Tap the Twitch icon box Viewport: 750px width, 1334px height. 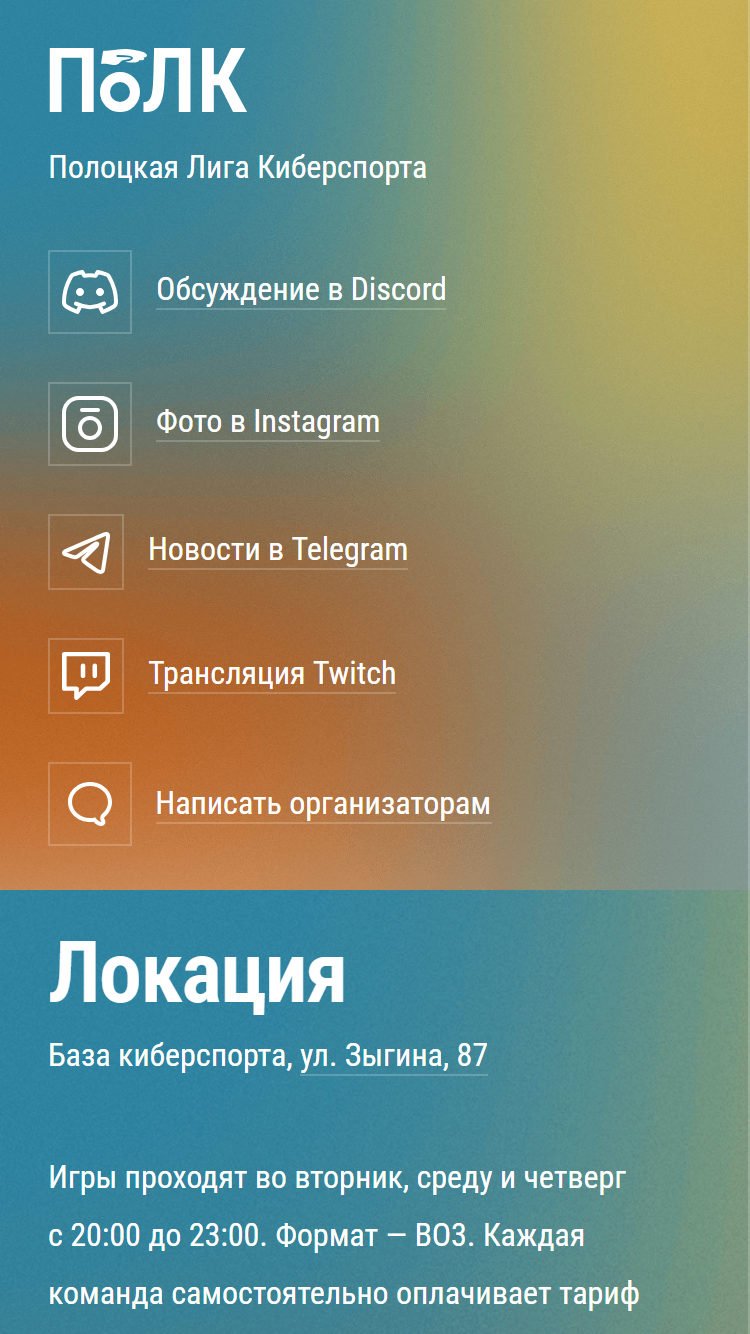[x=86, y=676]
